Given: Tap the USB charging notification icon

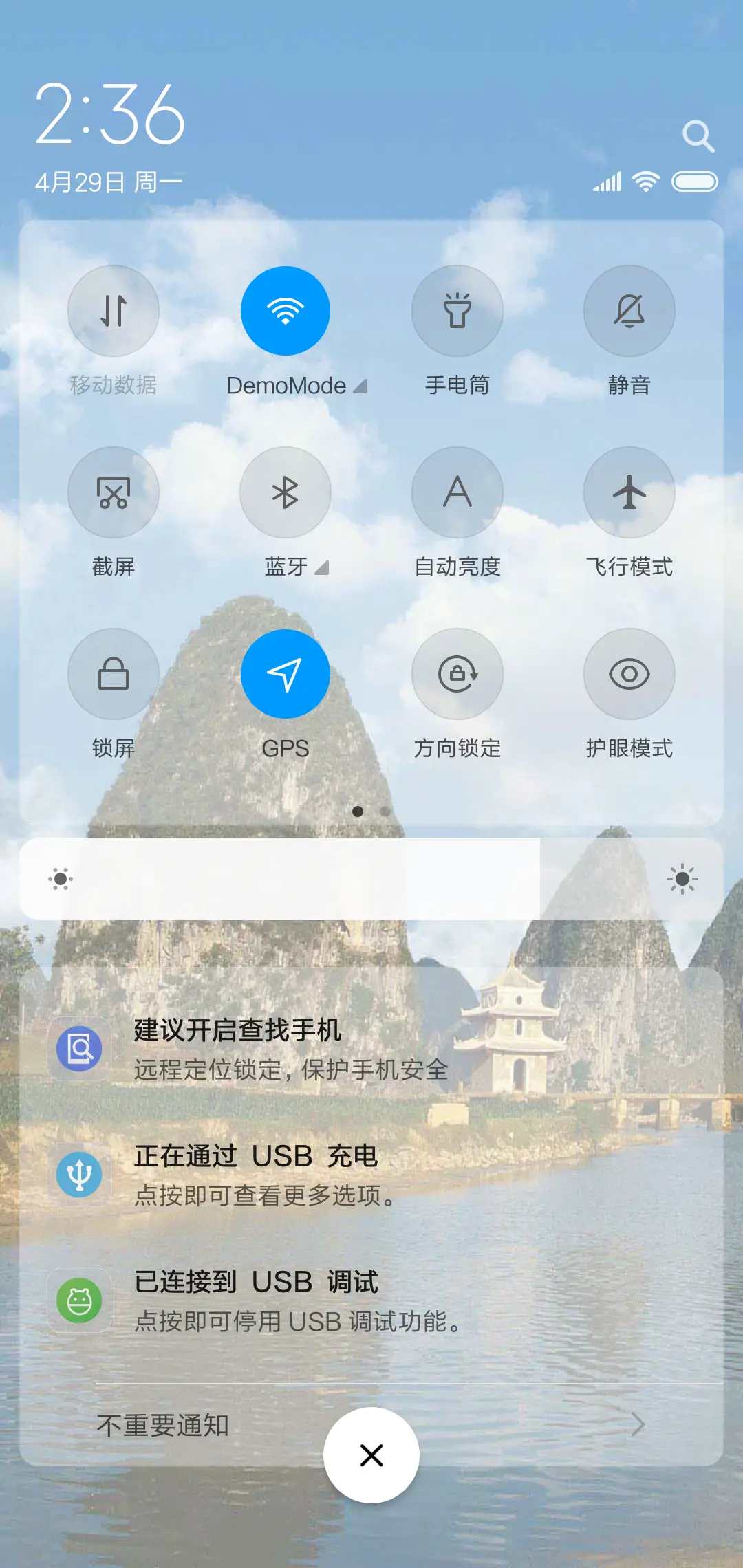Looking at the screenshot, I should pos(78,1174).
